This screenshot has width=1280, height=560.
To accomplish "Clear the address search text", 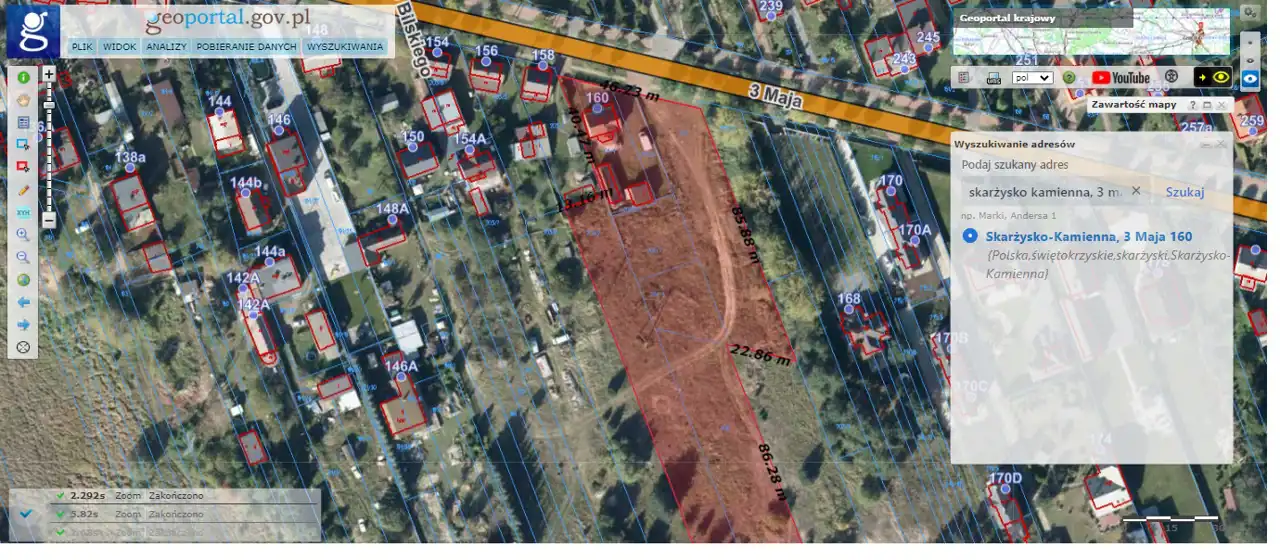I will click(x=1136, y=191).
